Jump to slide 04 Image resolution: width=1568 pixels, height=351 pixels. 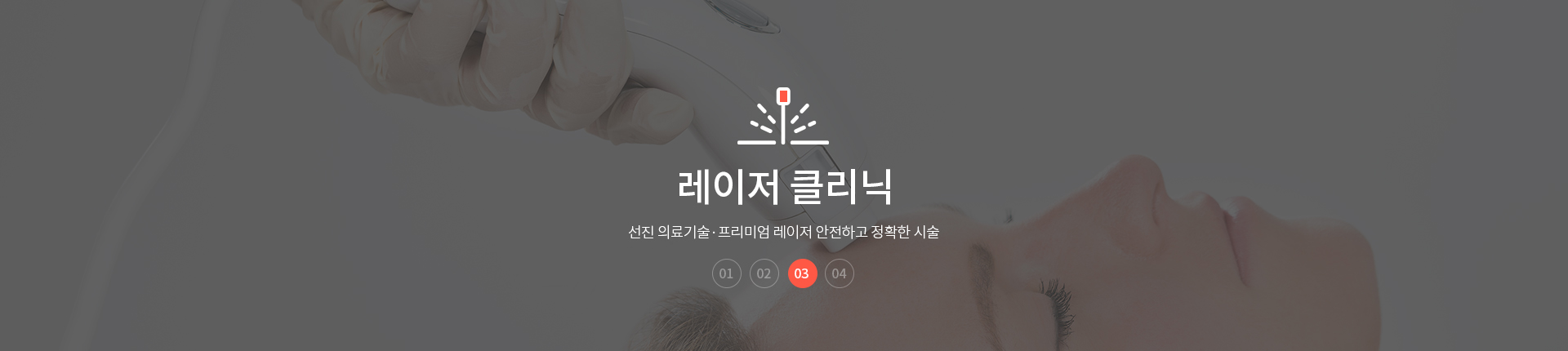tap(839, 273)
